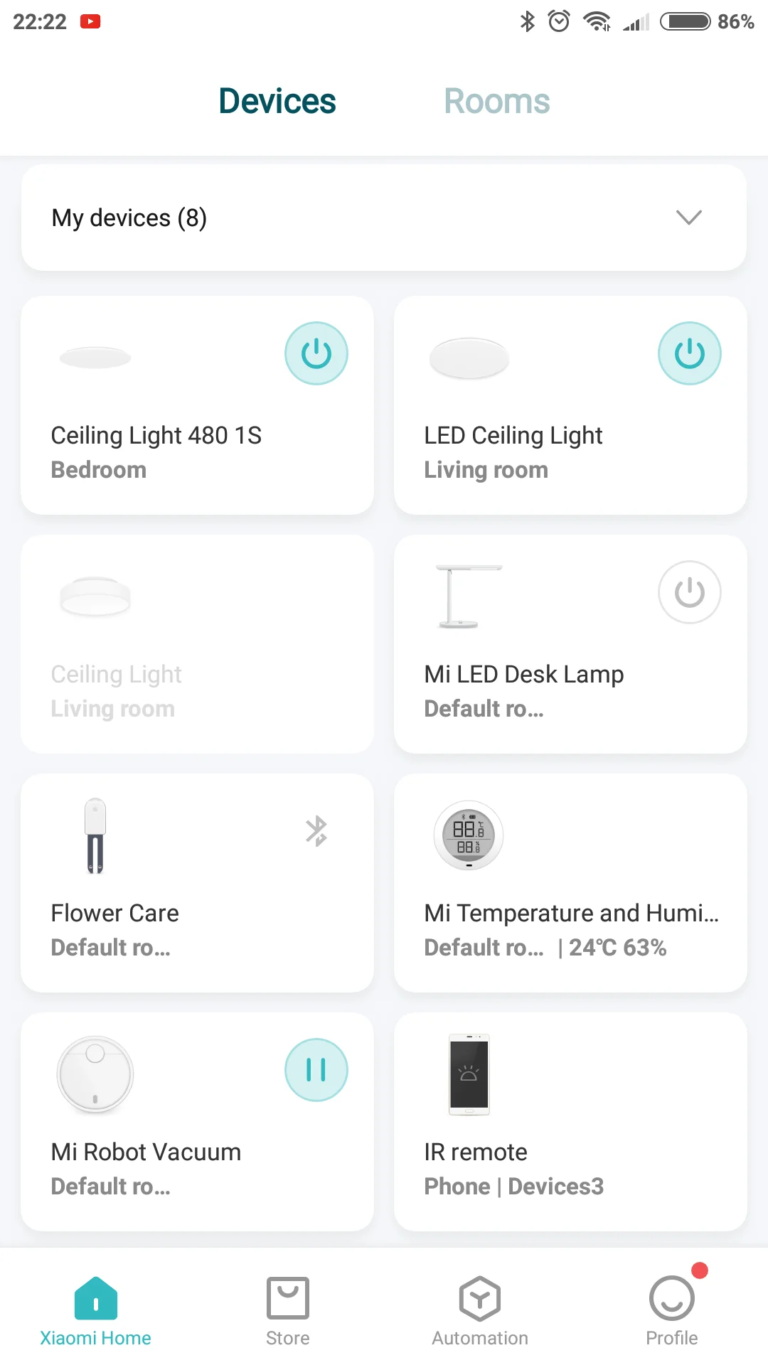The image size is (768, 1365).
Task: Open the YouTube notification in status bar
Action: pos(90,21)
